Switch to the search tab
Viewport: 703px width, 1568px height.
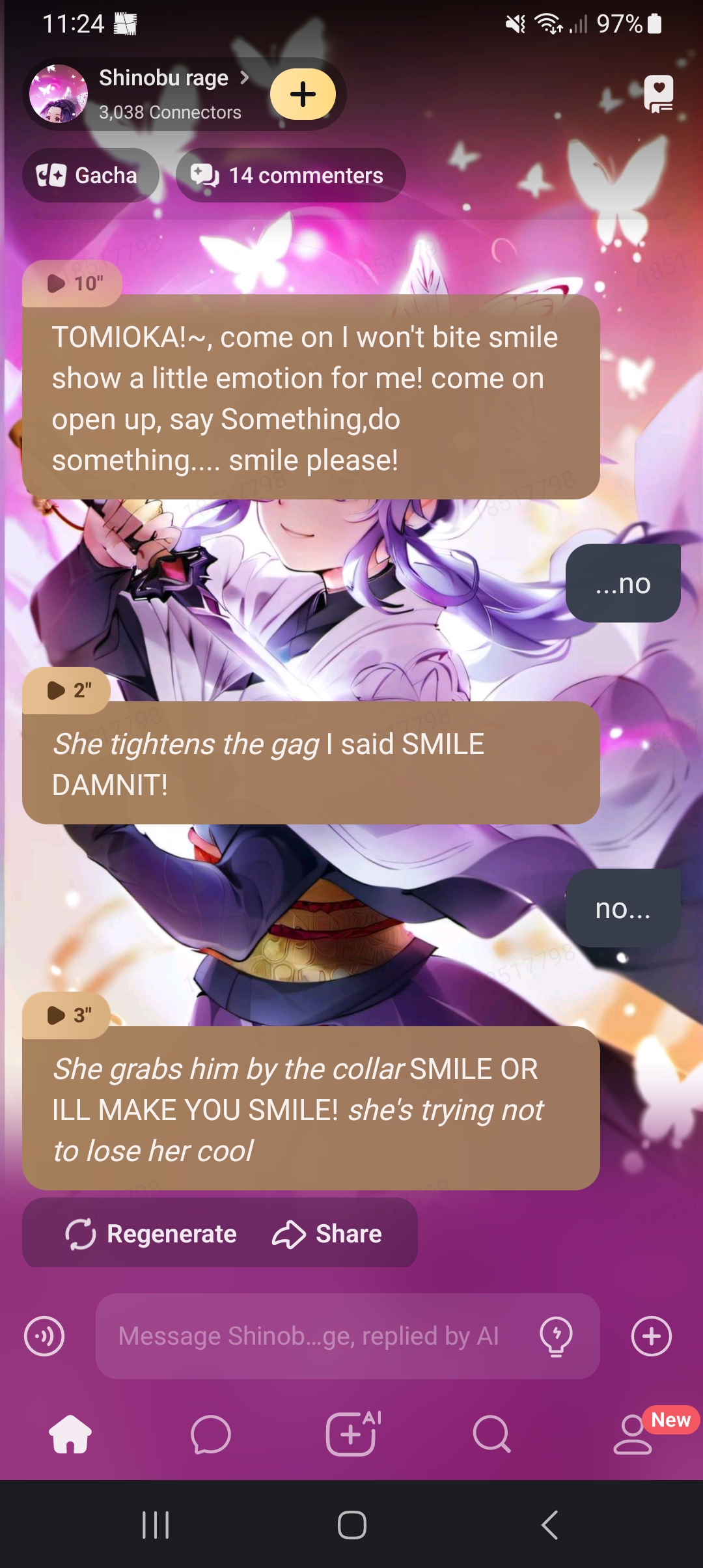point(491,1435)
